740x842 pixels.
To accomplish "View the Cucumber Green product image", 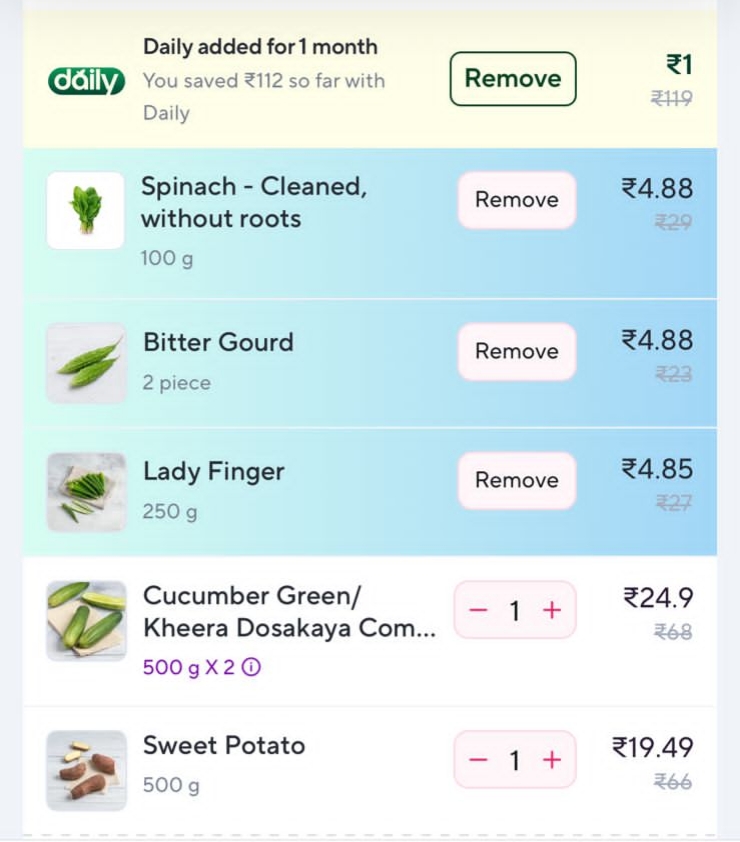I will [86, 620].
